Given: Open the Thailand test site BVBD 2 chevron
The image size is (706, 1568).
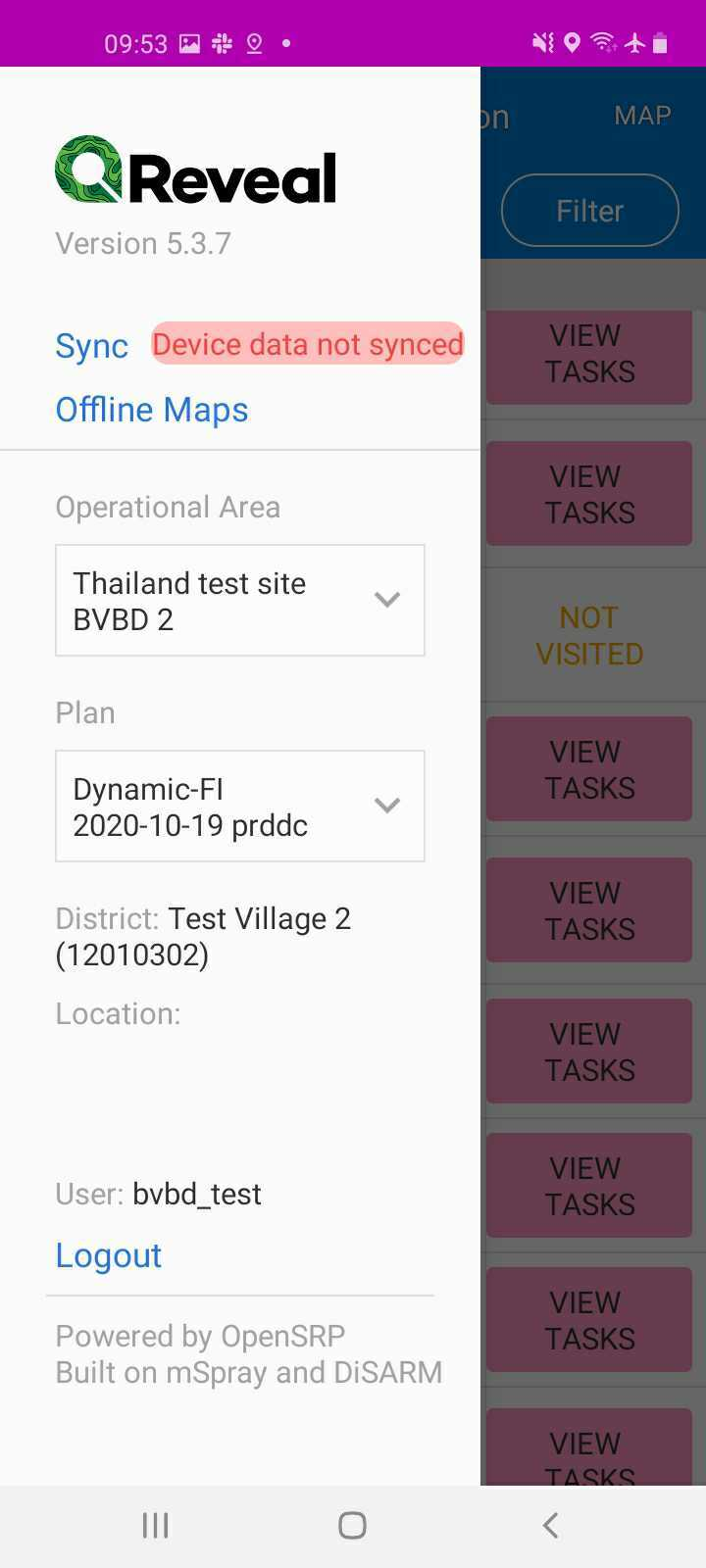Looking at the screenshot, I should (388, 600).
